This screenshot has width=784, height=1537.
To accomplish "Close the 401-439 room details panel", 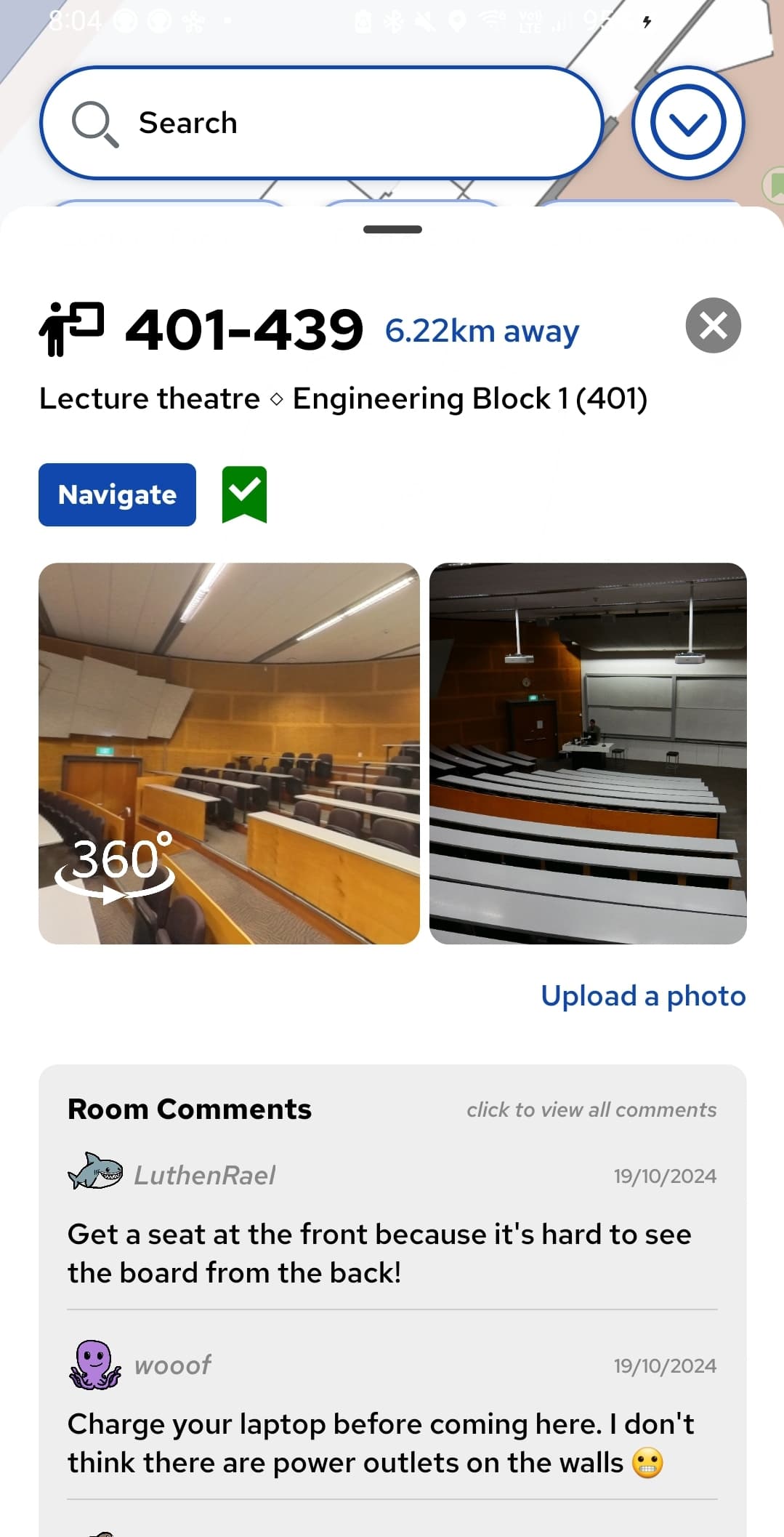I will pos(713,326).
